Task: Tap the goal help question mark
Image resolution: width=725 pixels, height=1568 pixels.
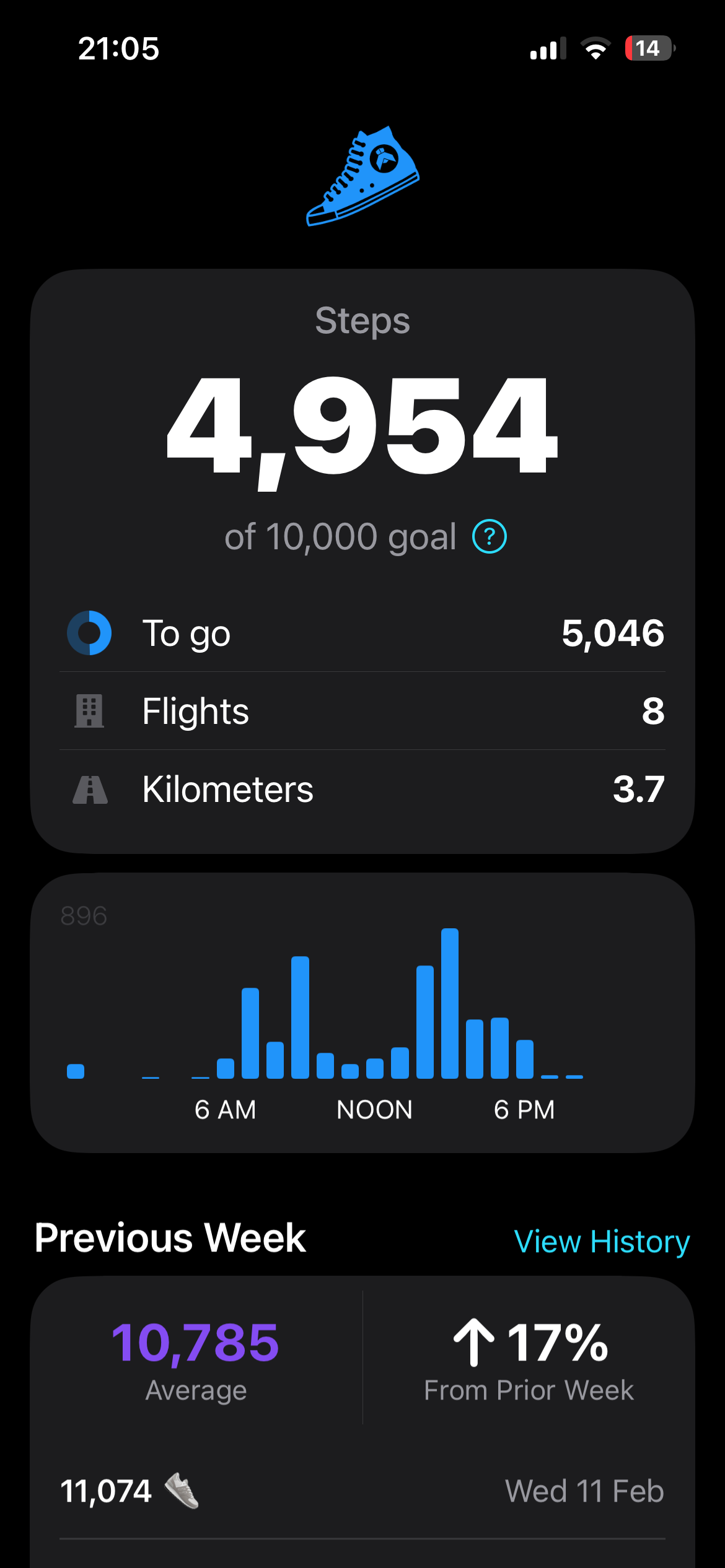Action: coord(490,536)
